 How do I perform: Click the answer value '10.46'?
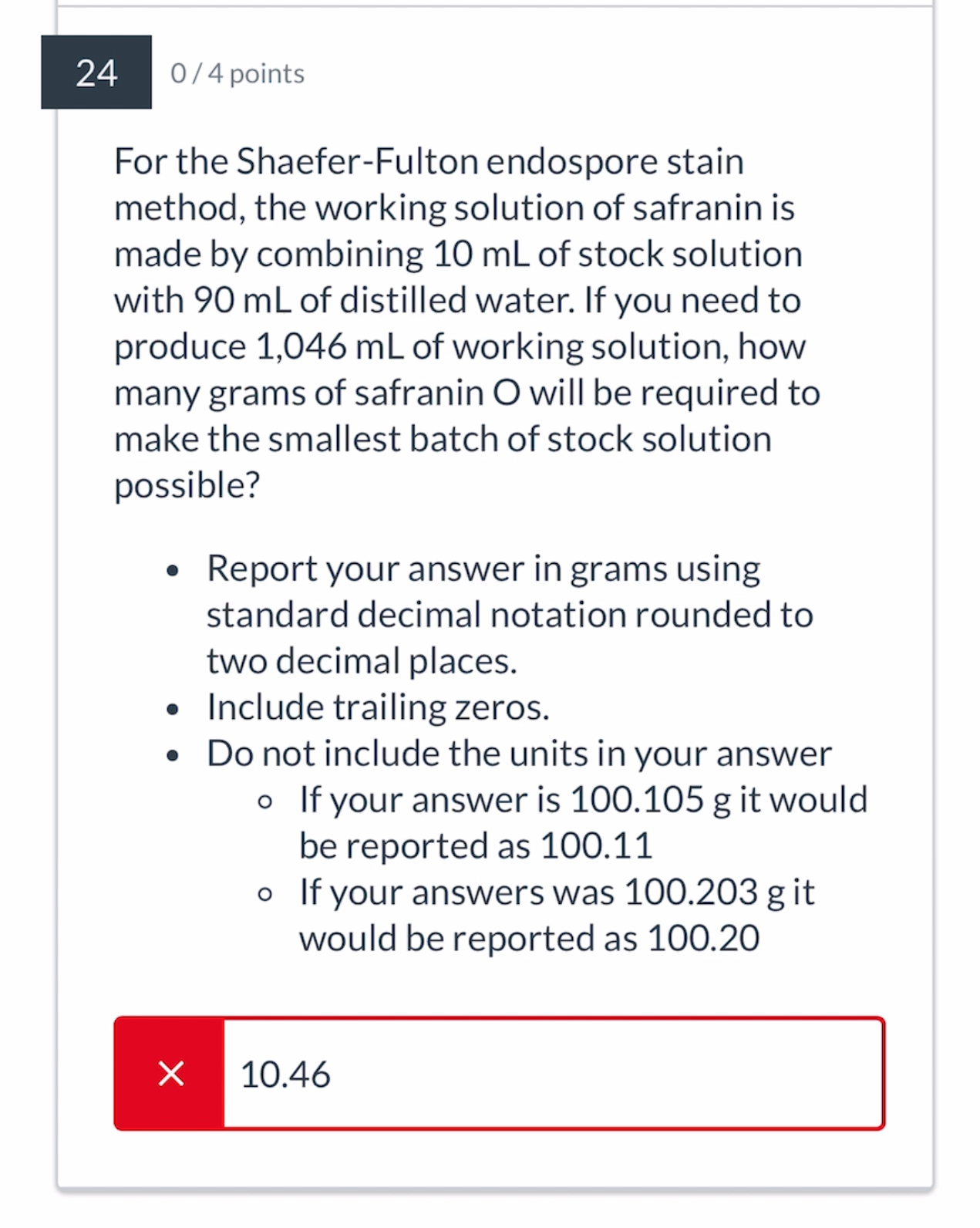tap(285, 1072)
